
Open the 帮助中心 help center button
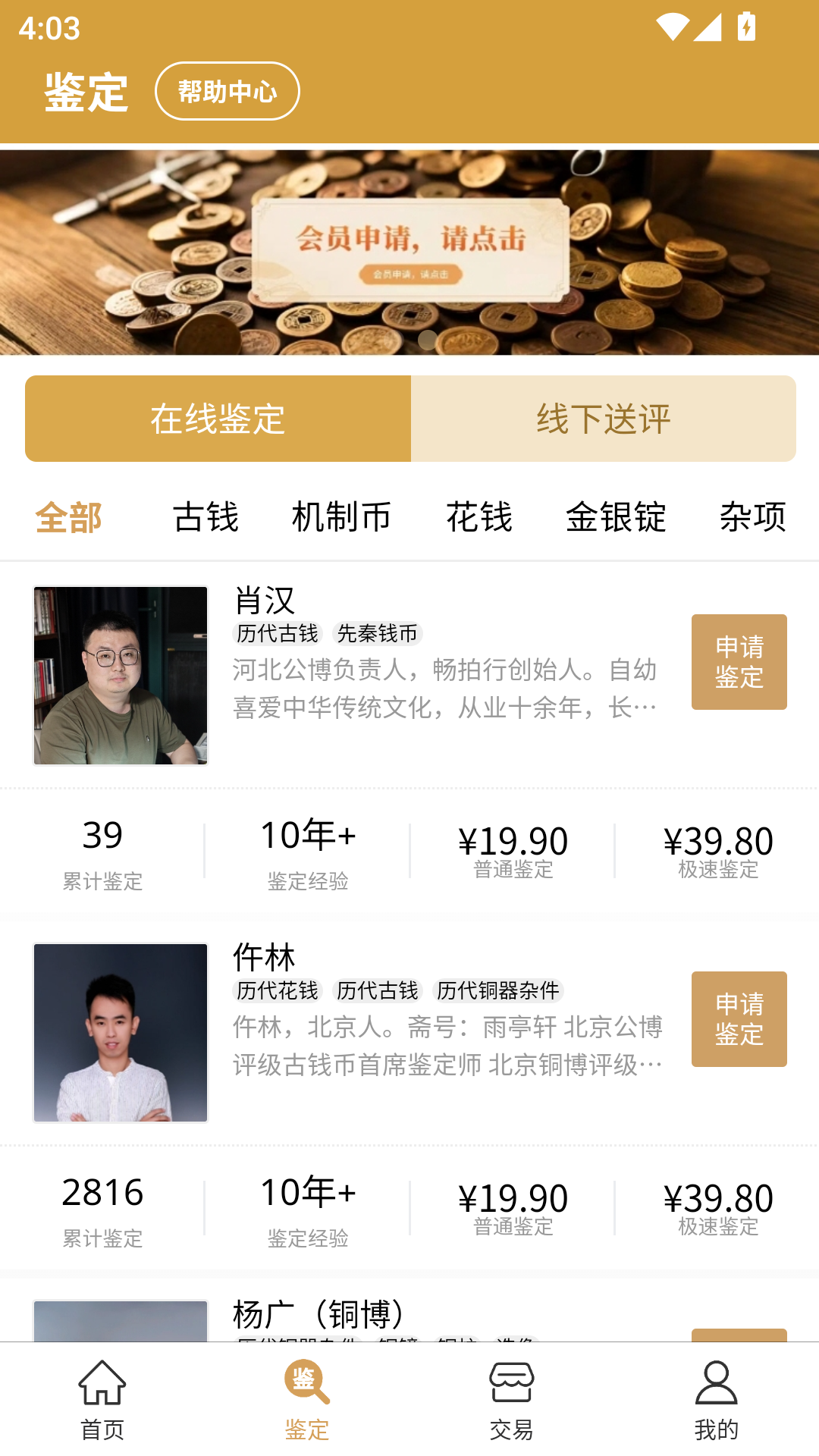click(x=227, y=90)
